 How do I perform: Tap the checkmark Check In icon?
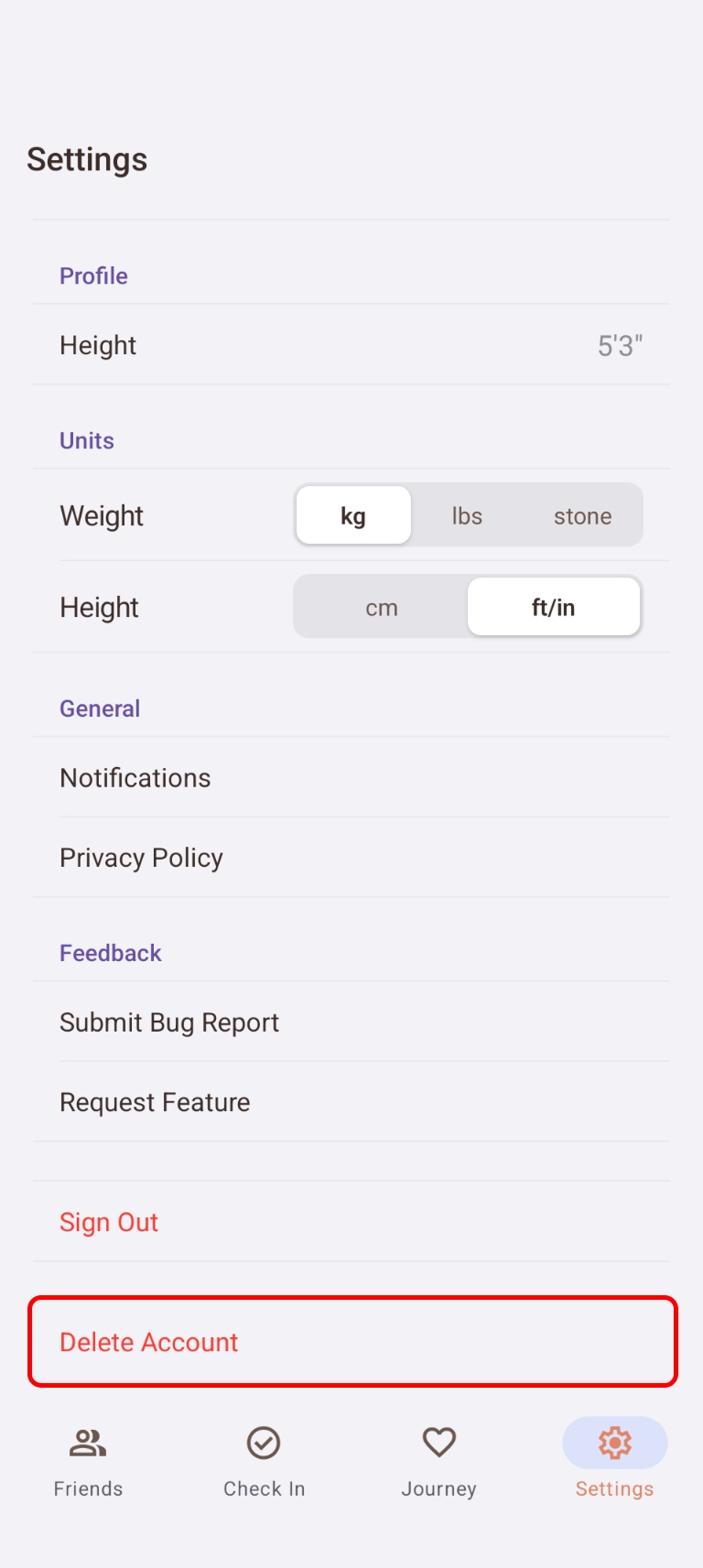[264, 1442]
